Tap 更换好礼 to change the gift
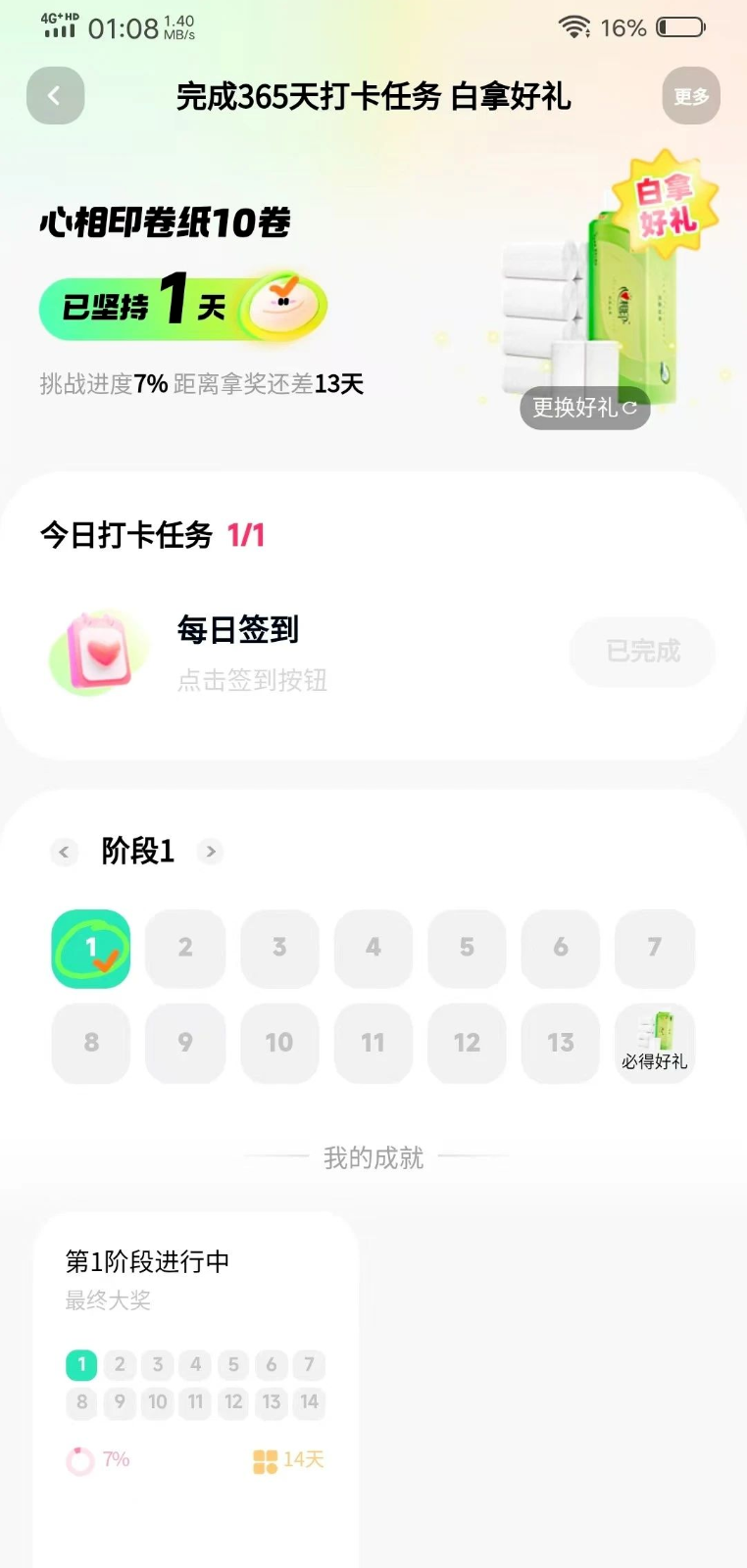The height and width of the screenshot is (1568, 747). 584,408
